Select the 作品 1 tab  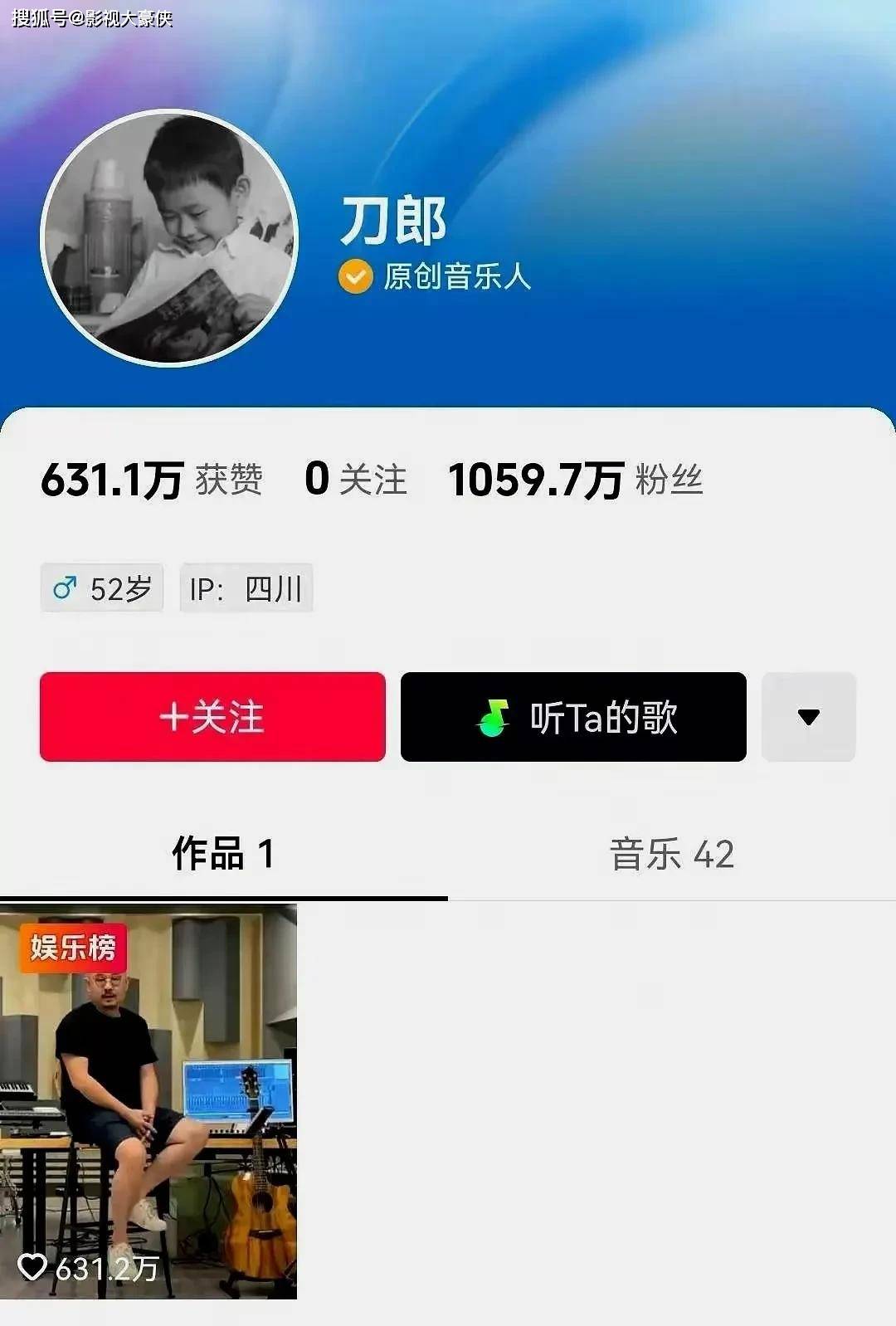coord(223,855)
